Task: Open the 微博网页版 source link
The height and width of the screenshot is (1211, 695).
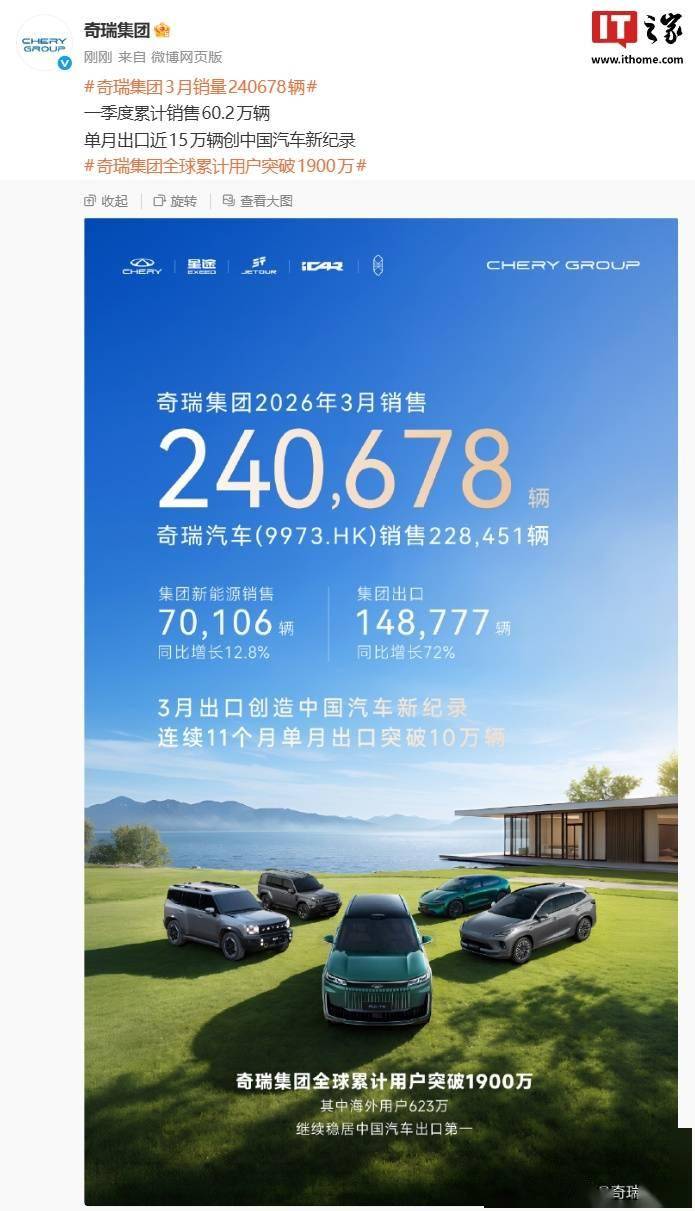Action: click(187, 58)
